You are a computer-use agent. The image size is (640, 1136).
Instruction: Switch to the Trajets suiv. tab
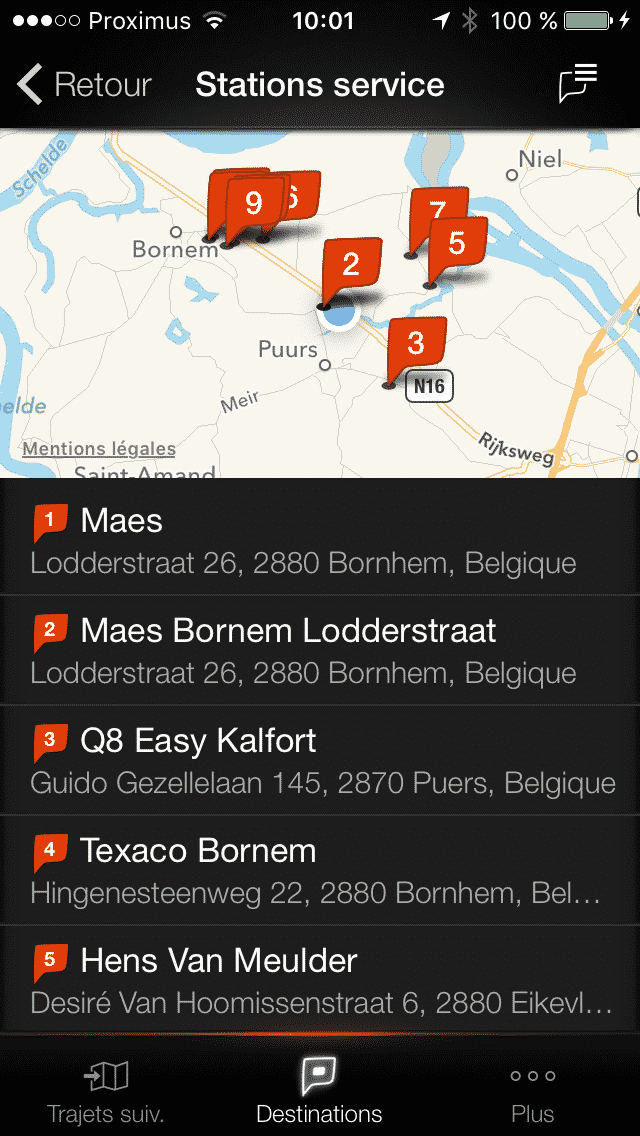click(106, 1092)
